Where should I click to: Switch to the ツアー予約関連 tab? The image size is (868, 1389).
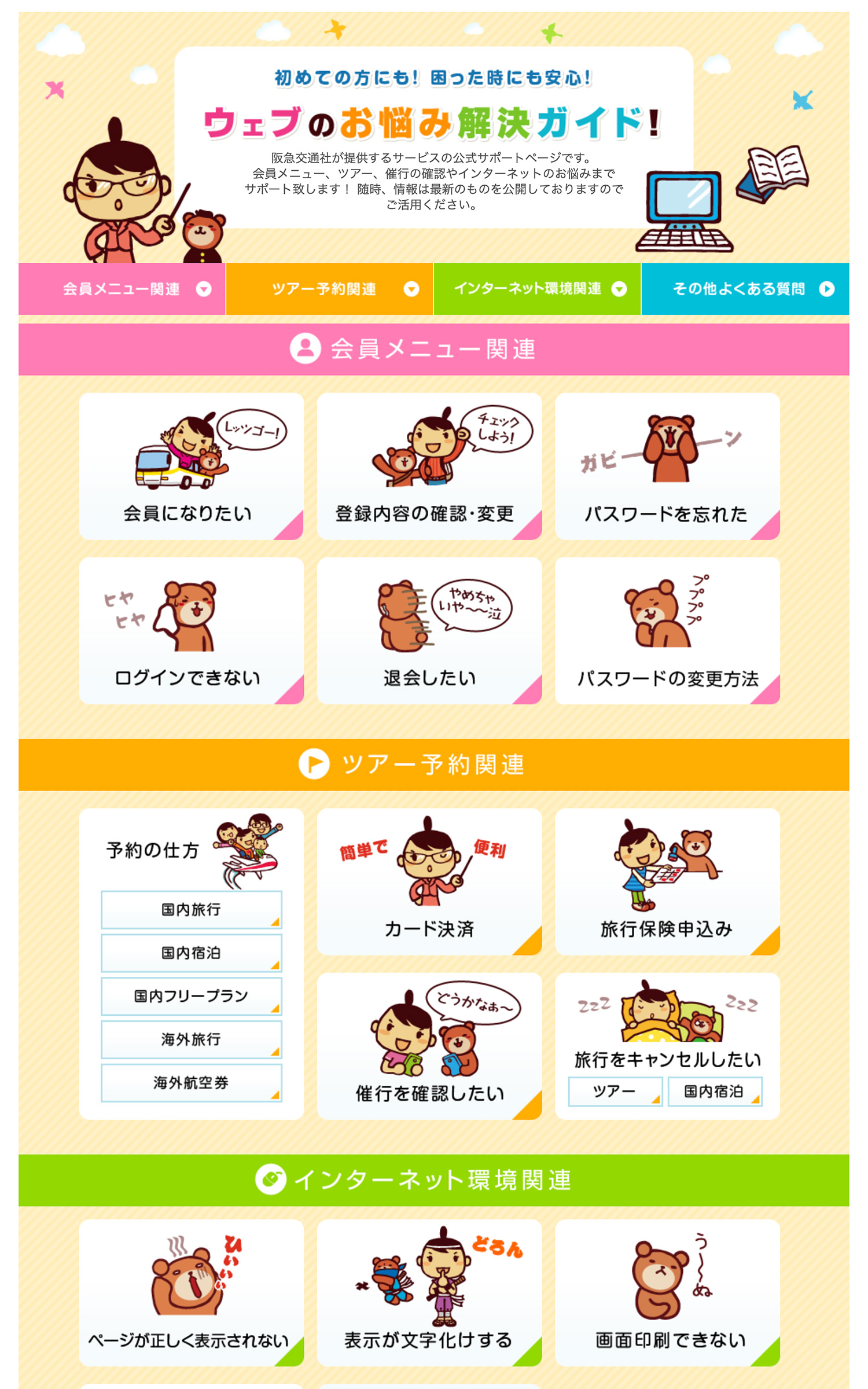(329, 289)
